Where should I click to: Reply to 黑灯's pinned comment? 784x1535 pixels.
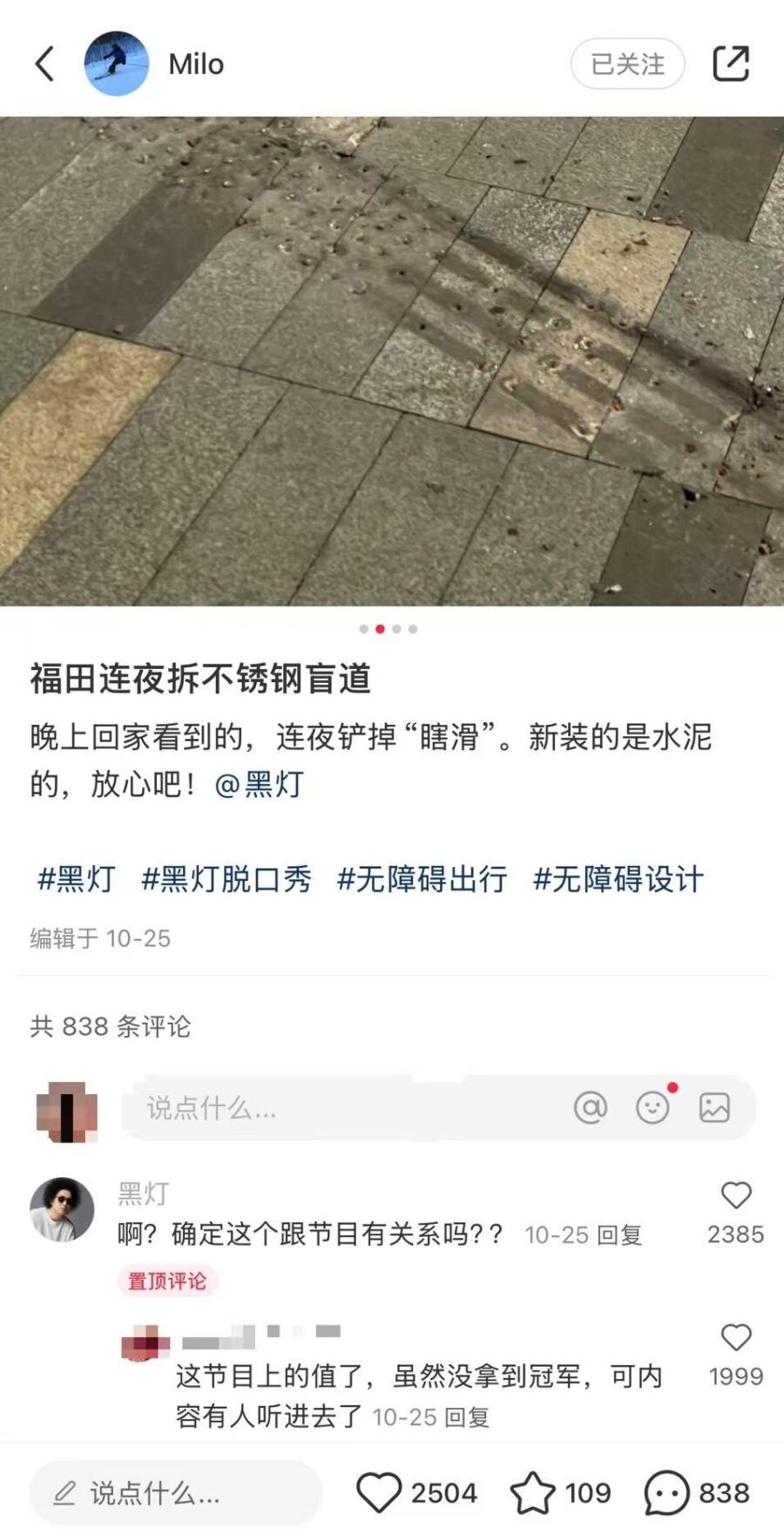coord(619,1234)
